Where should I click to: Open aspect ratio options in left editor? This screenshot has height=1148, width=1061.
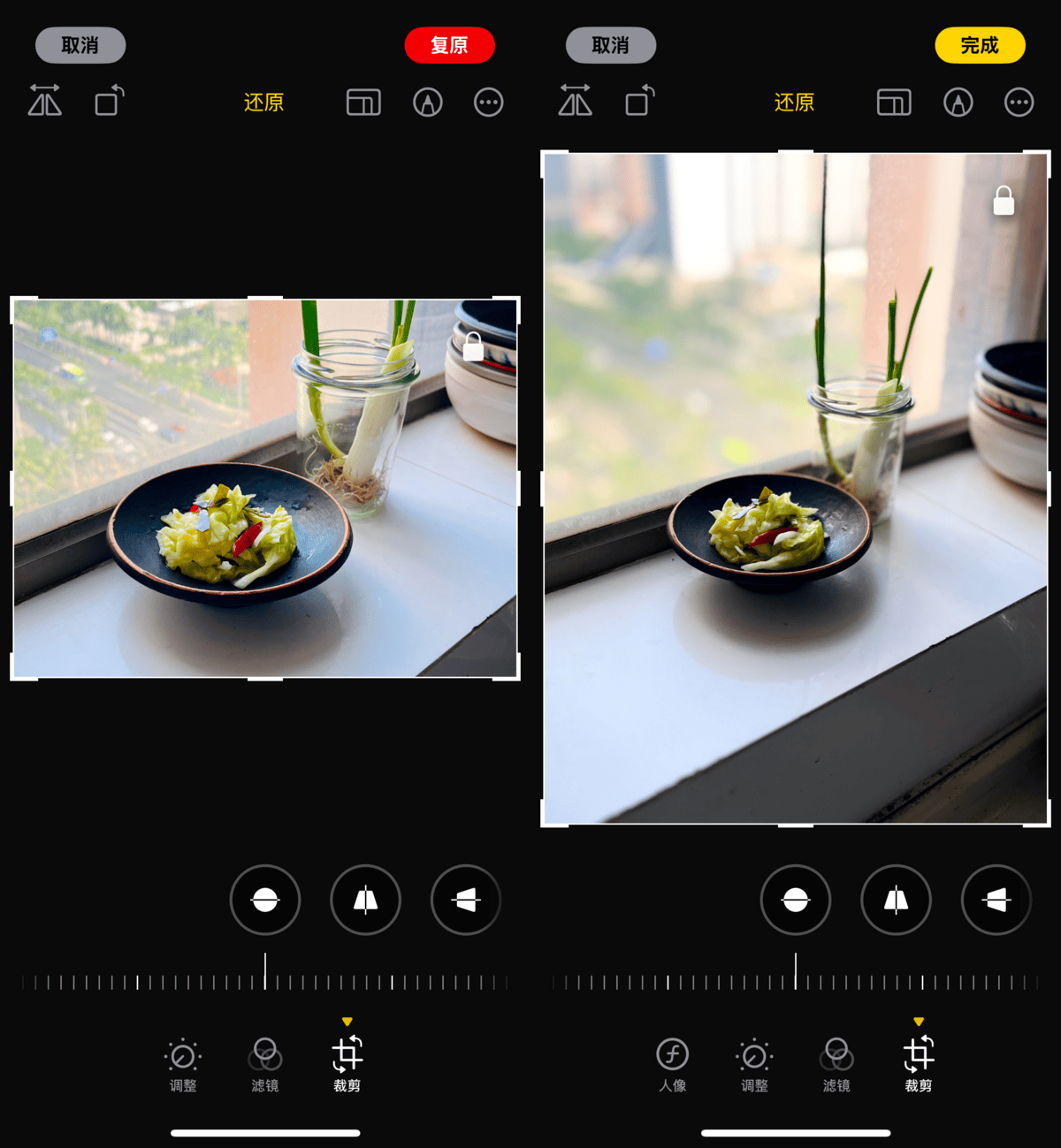tap(363, 103)
